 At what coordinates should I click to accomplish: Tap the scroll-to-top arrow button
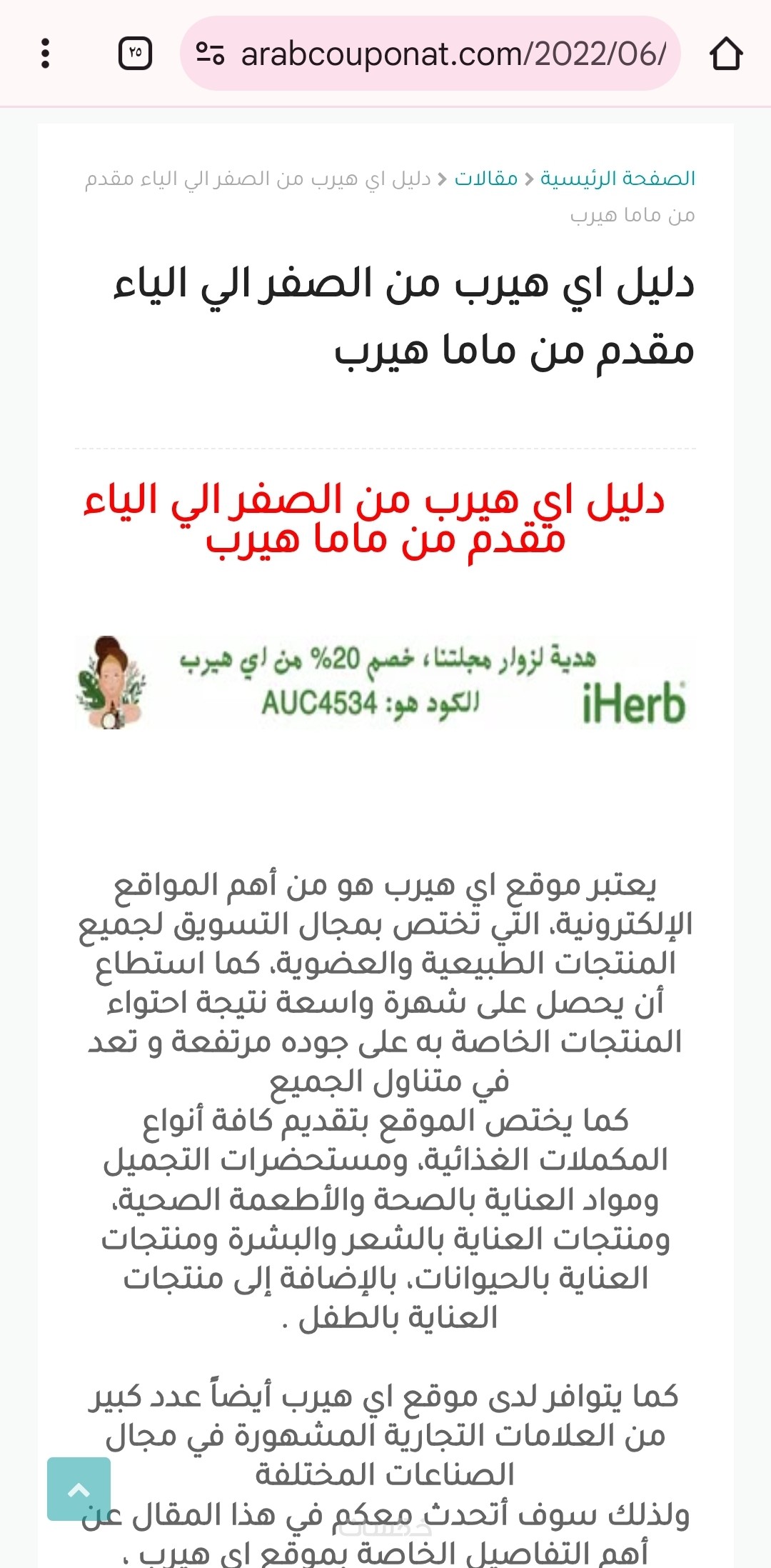pyautogui.click(x=79, y=1489)
